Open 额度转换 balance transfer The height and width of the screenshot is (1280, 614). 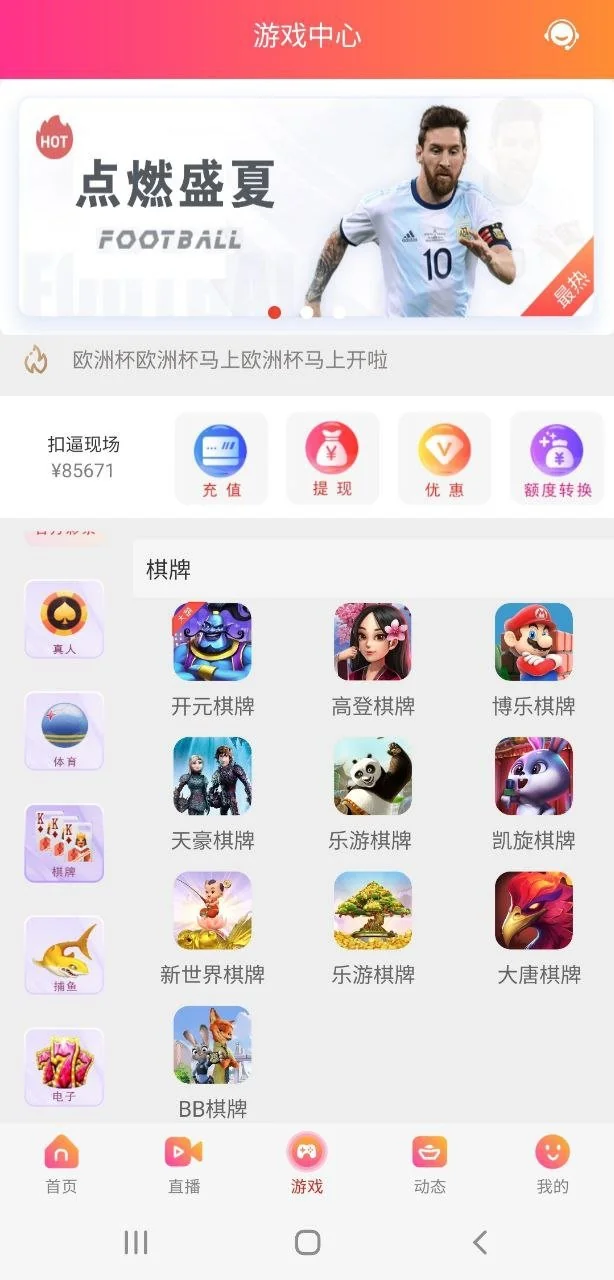tap(557, 459)
